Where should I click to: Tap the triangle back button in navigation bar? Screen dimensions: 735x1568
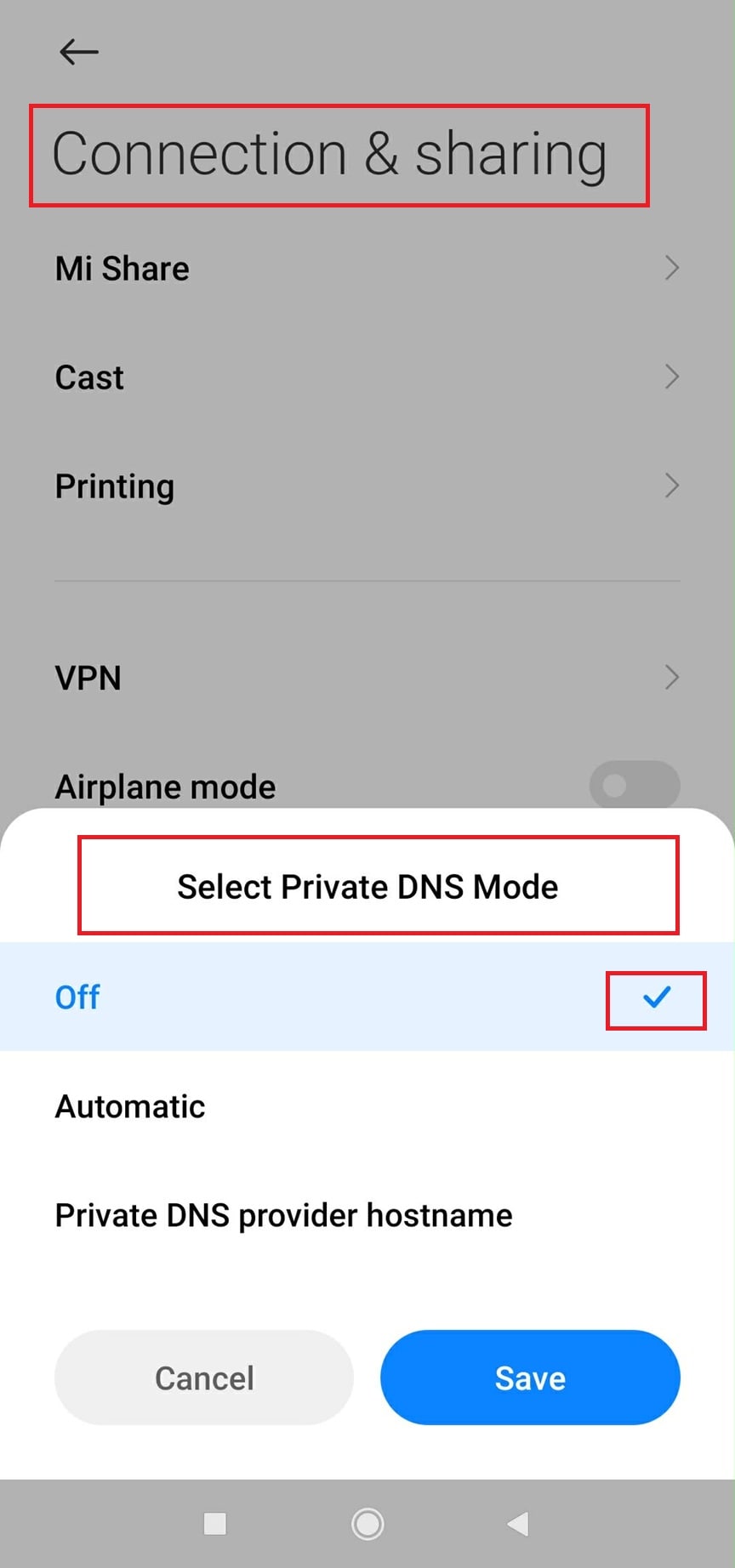click(x=517, y=1524)
